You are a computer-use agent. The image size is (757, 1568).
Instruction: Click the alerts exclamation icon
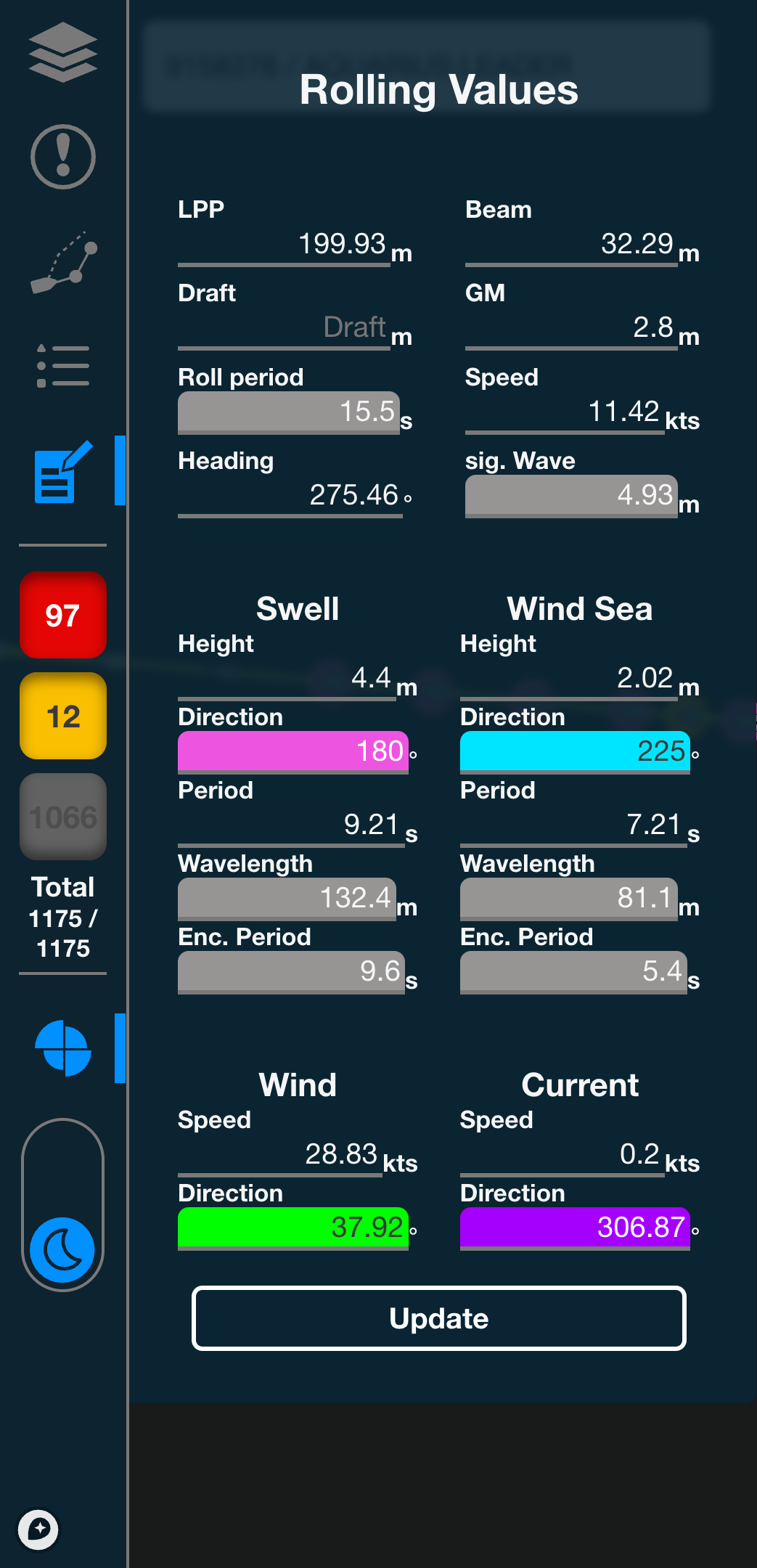coord(63,155)
